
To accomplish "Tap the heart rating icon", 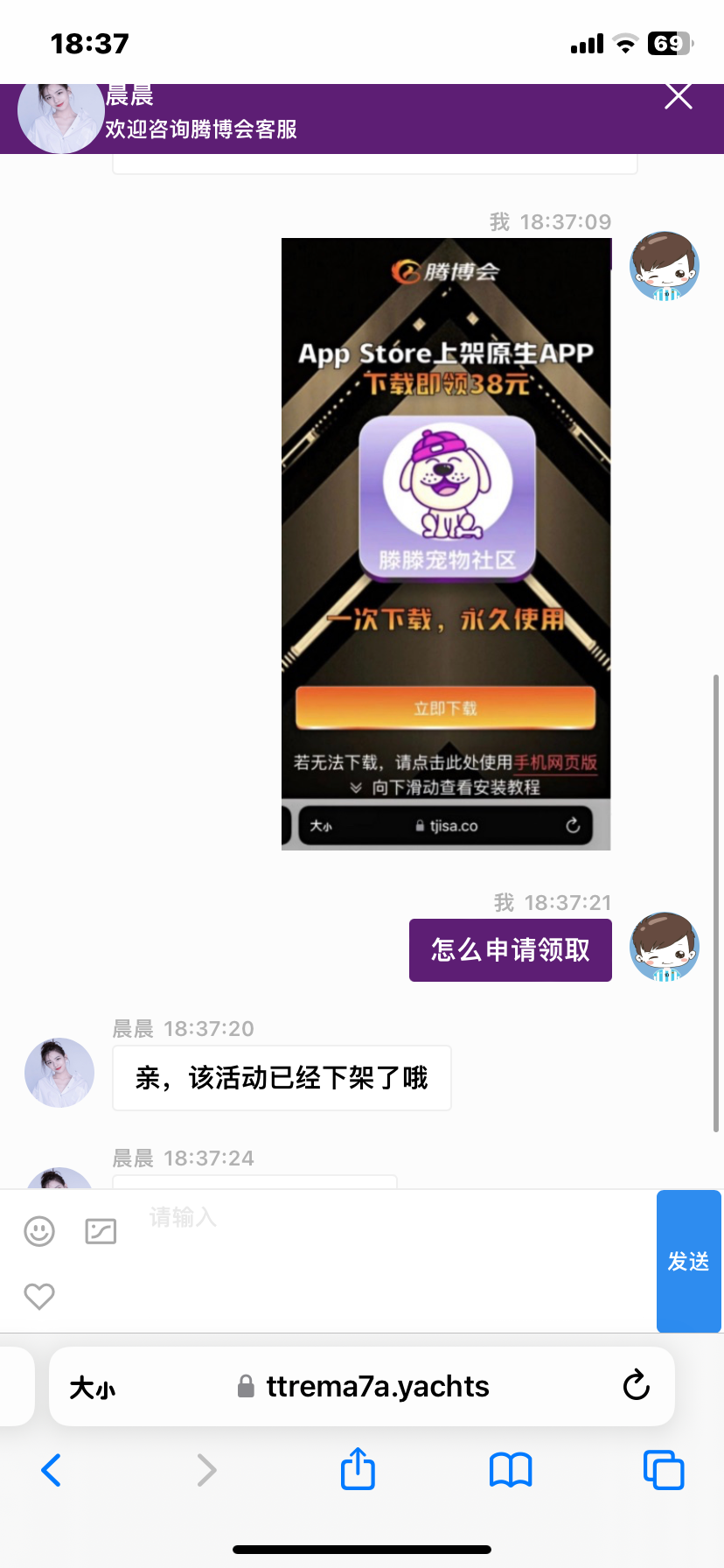I will [x=39, y=1296].
